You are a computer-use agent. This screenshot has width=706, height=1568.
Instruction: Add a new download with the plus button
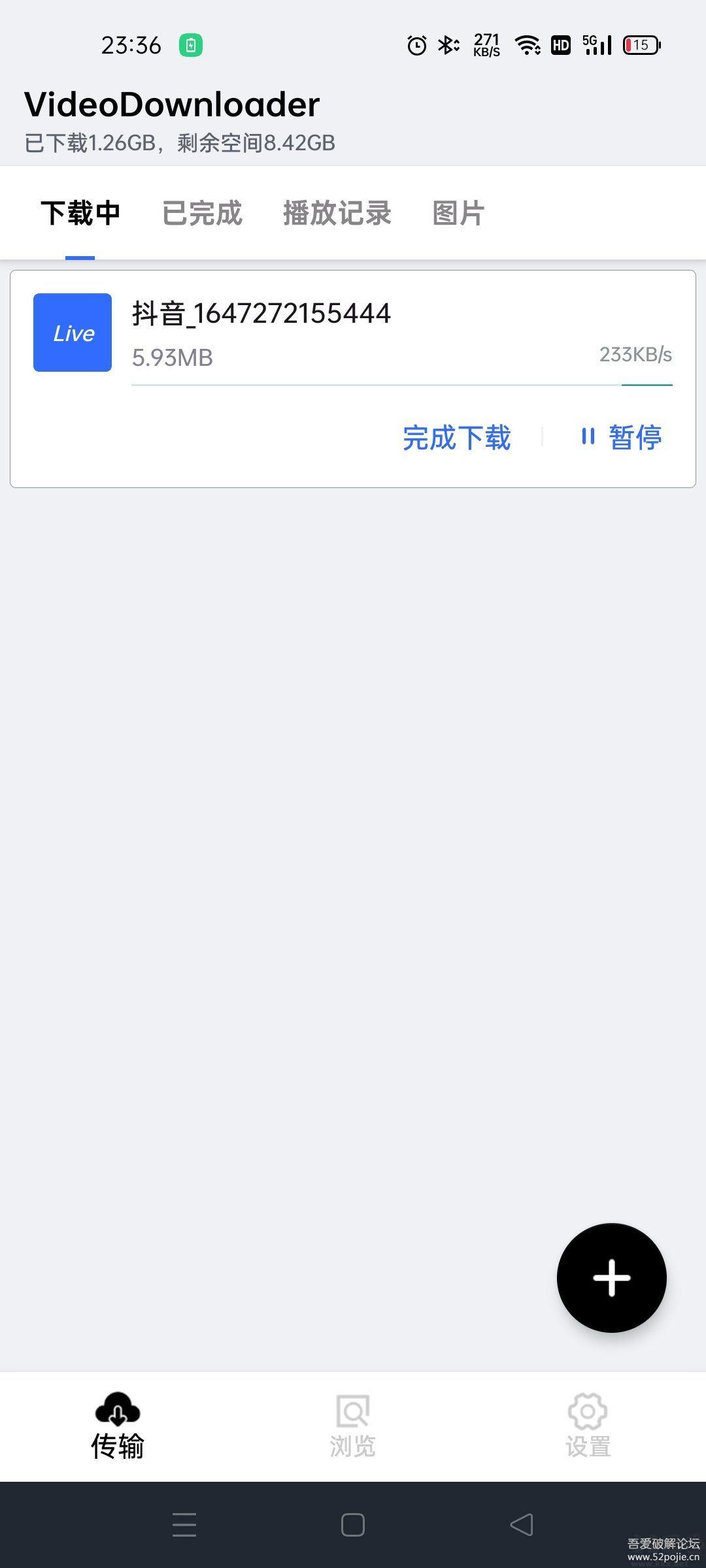pyautogui.click(x=611, y=1277)
